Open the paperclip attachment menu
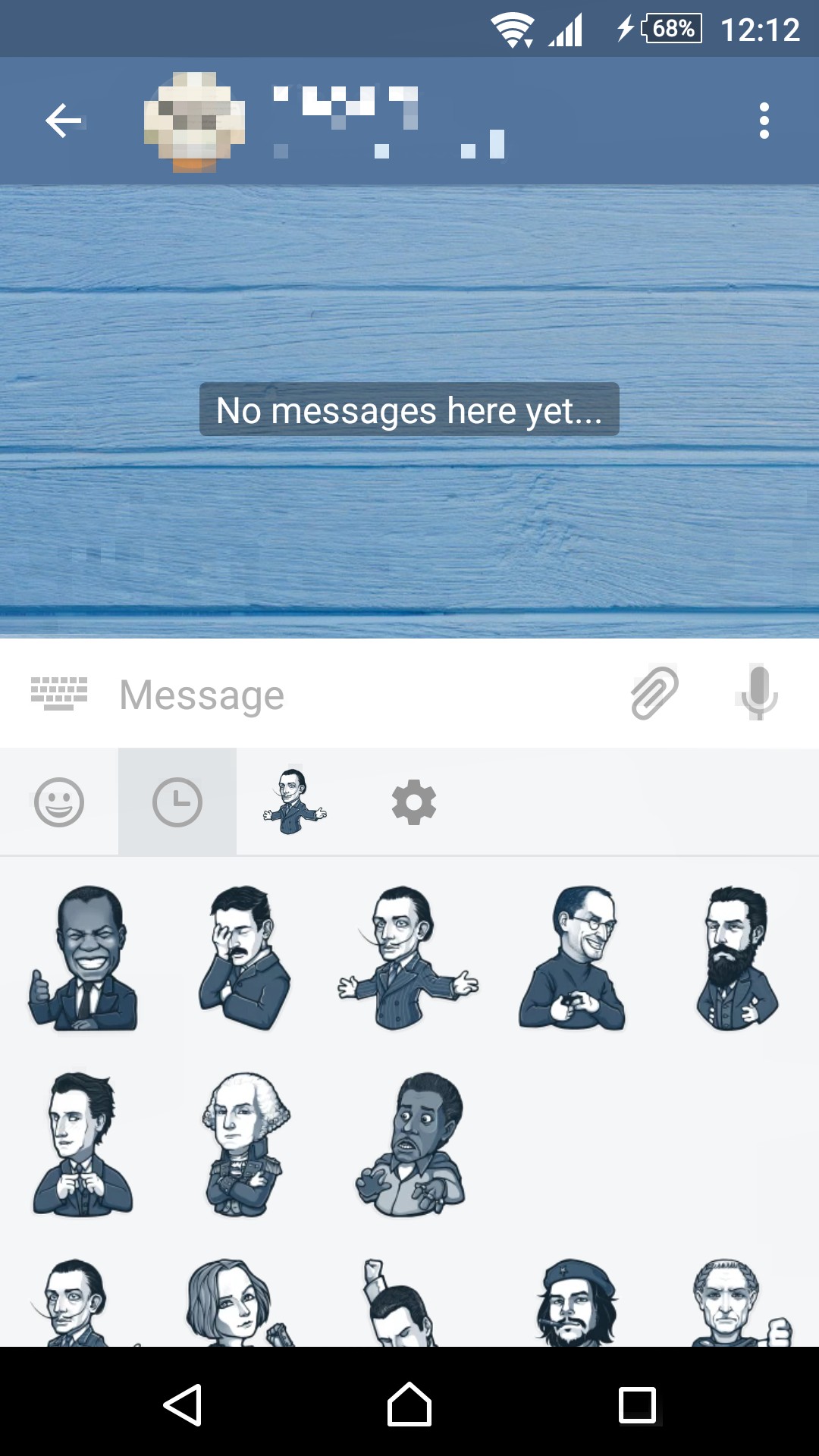This screenshot has height=1456, width=819. pos(654,693)
